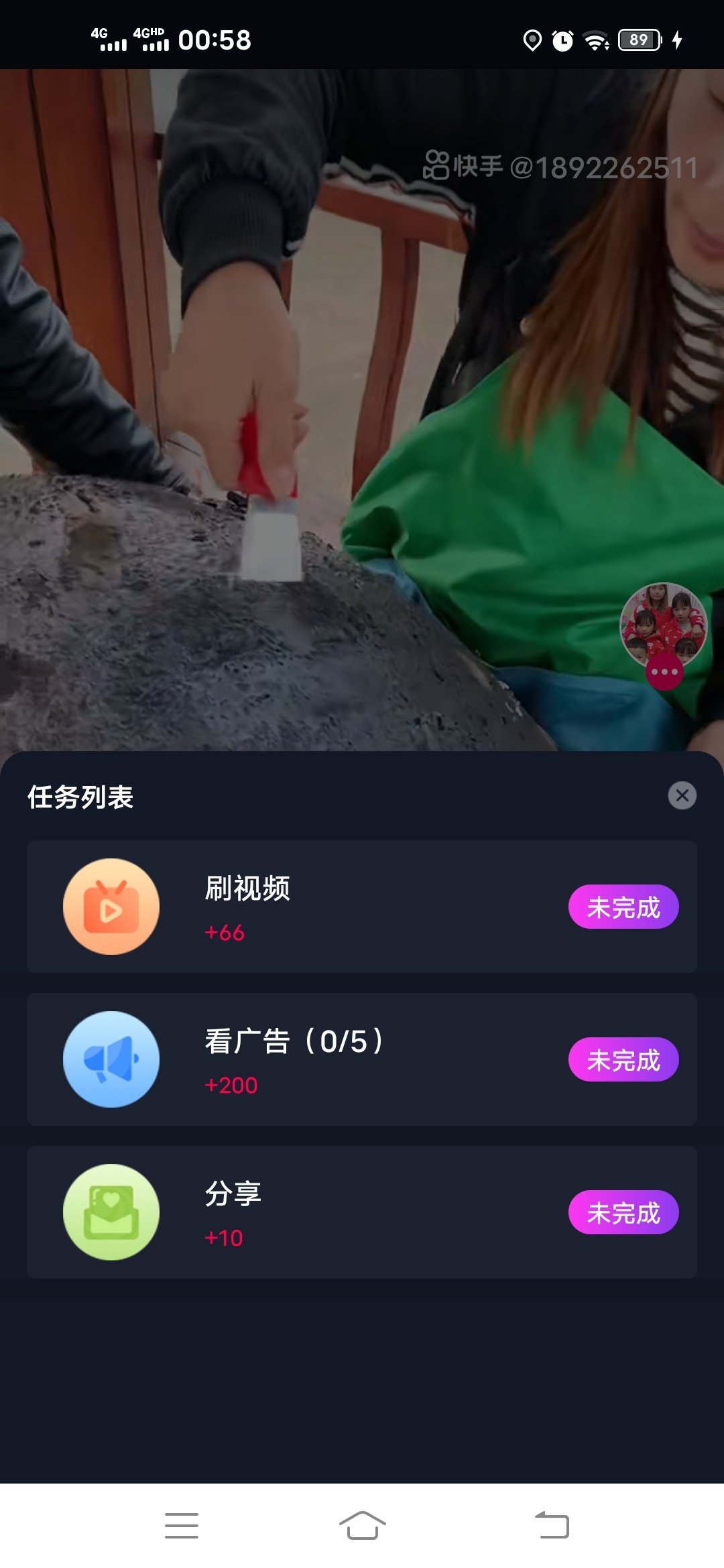Go to the system home screen

[362, 1525]
